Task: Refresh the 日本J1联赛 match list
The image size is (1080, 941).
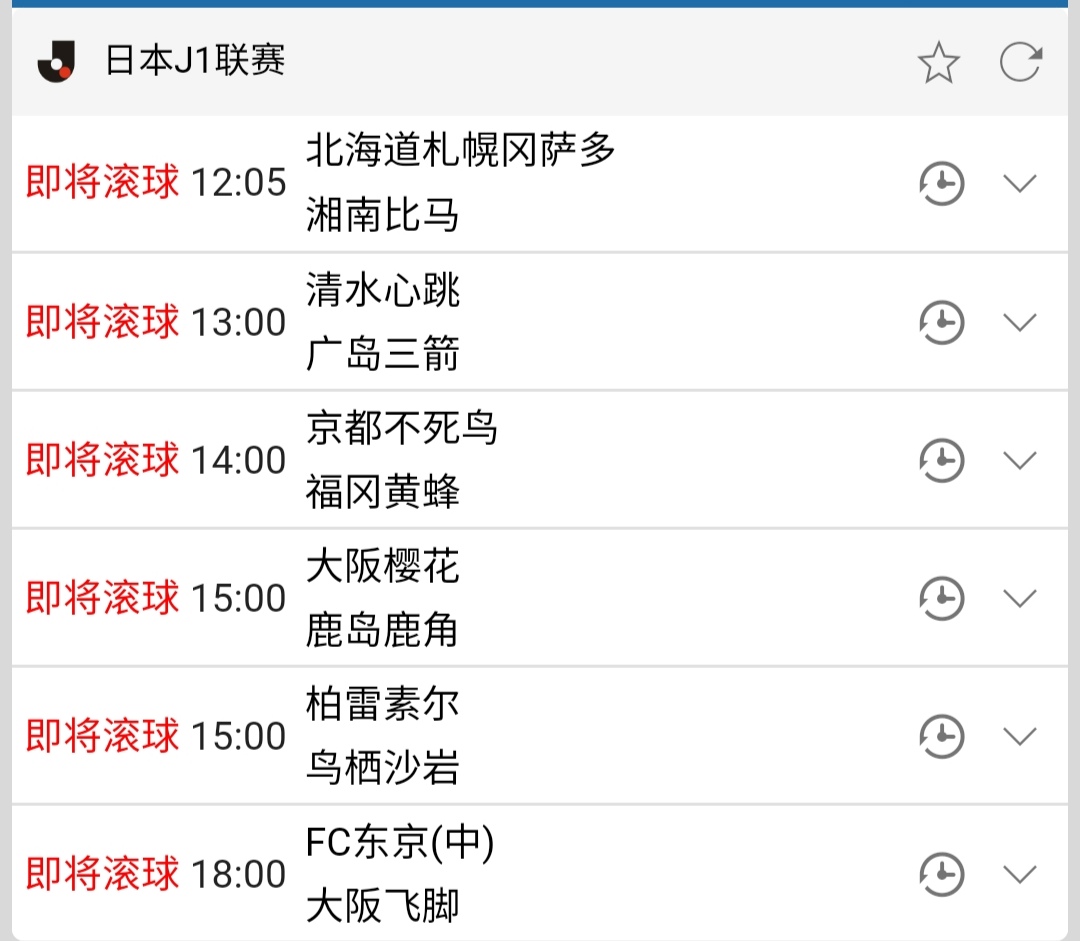Action: [x=1021, y=63]
